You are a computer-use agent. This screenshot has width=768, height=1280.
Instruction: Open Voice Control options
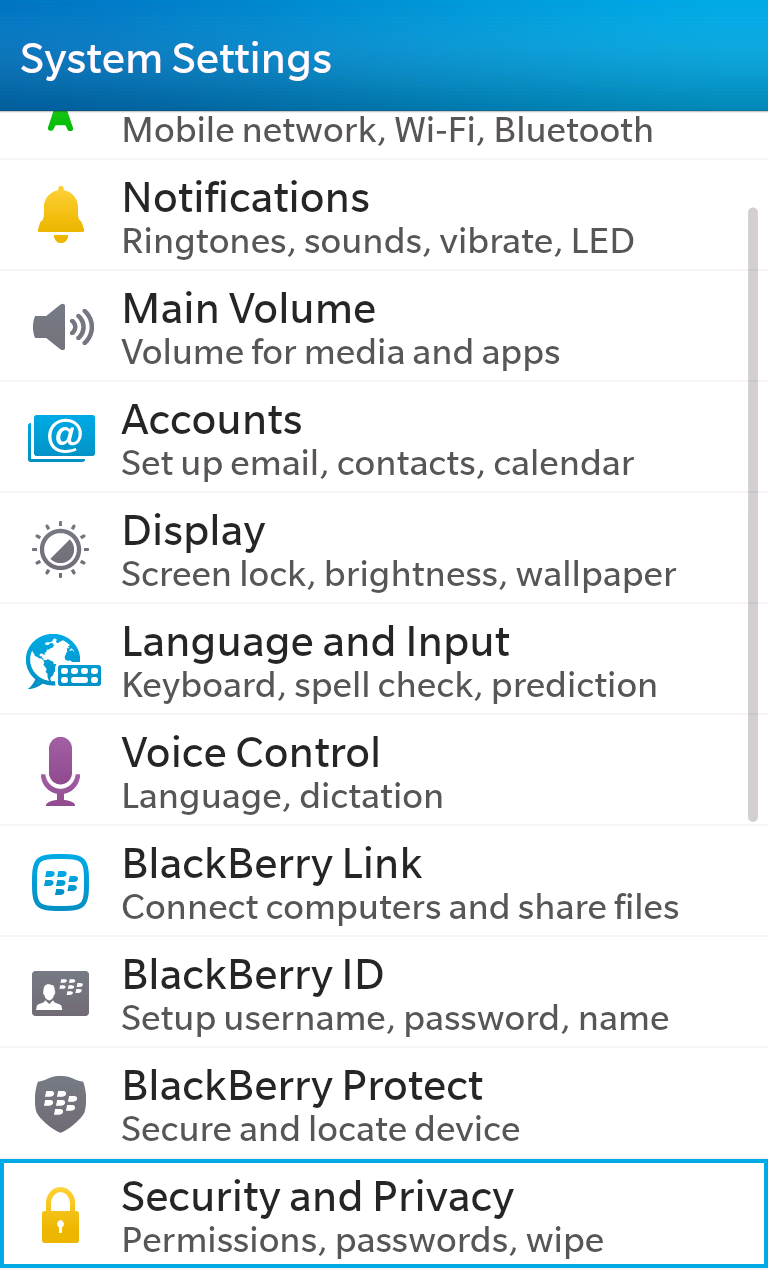coord(384,770)
